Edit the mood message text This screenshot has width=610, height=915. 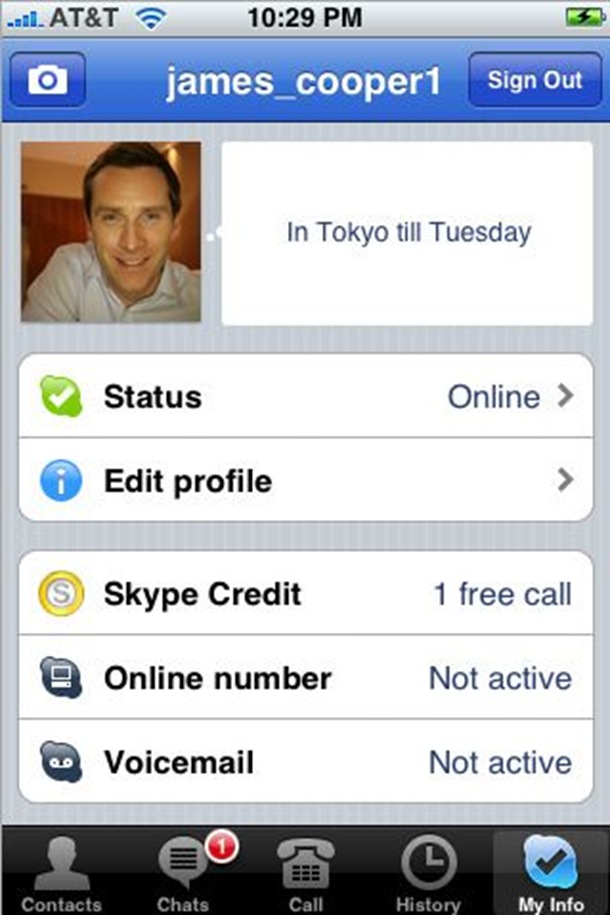(407, 233)
